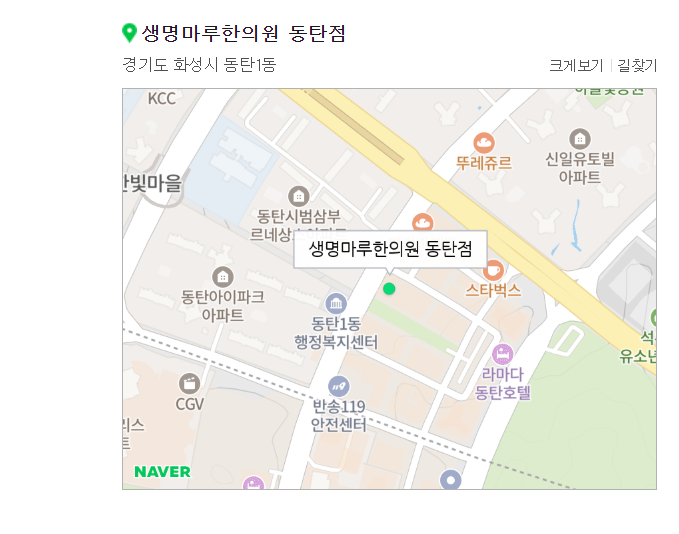Open the larger map via 크게보기
Image resolution: width=679 pixels, height=534 pixels.
coord(575,66)
